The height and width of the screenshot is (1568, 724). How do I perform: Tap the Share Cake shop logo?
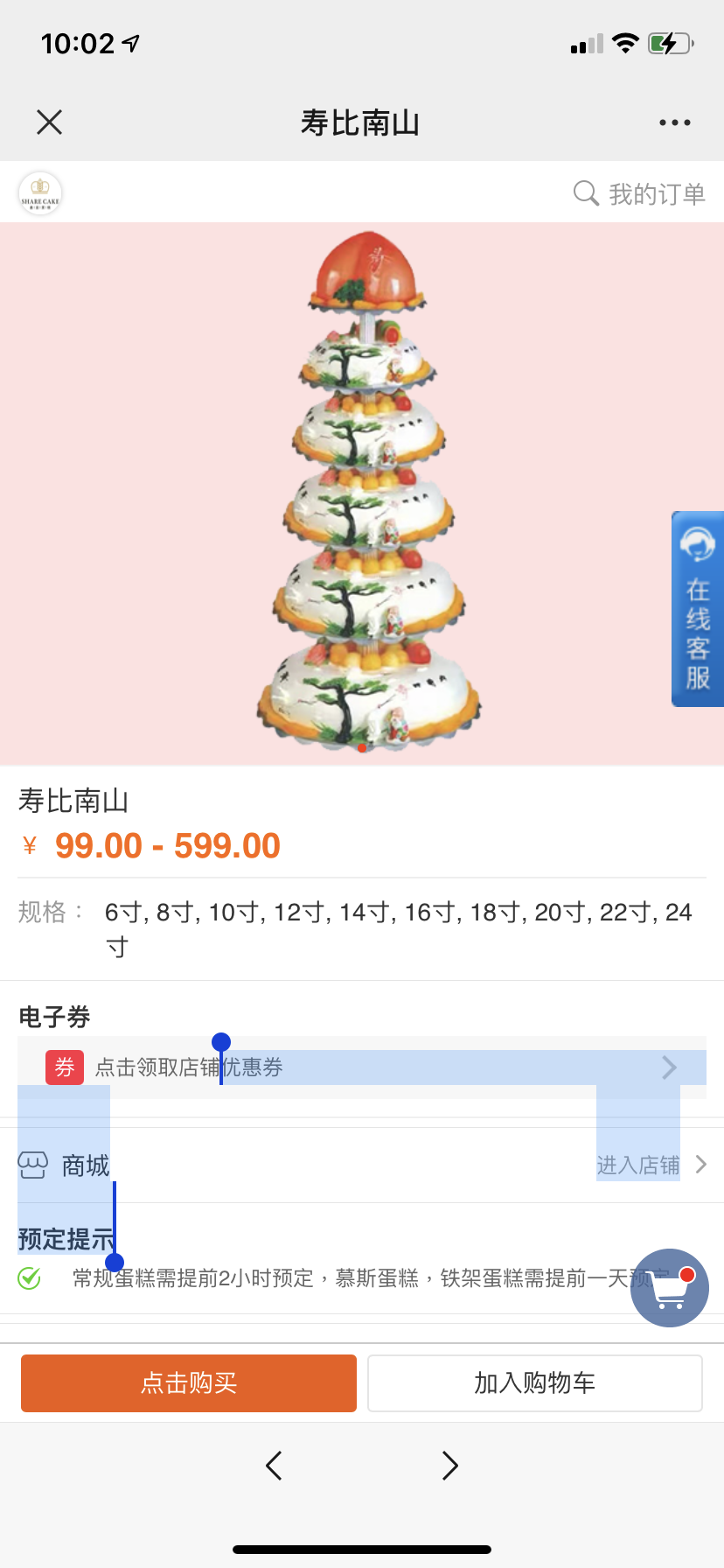(x=40, y=193)
